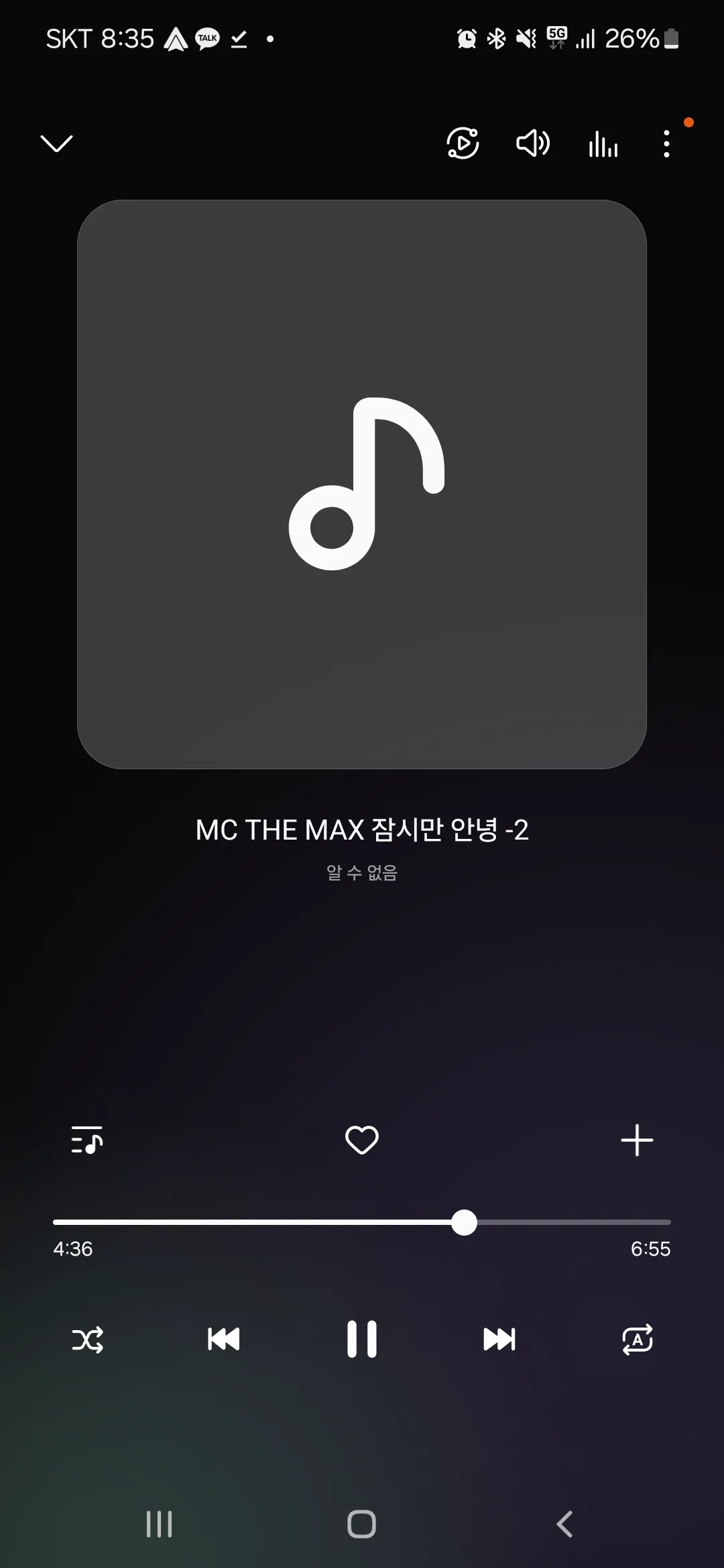
Task: Open the play speed control icon
Action: pos(463,143)
